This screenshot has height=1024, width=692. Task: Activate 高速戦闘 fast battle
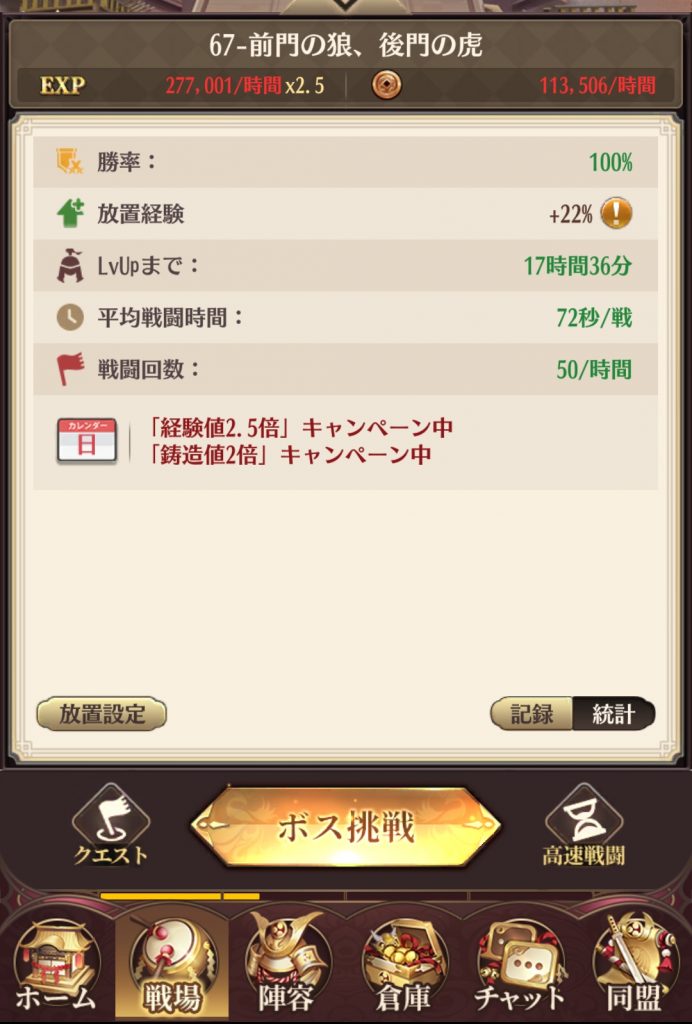[583, 826]
